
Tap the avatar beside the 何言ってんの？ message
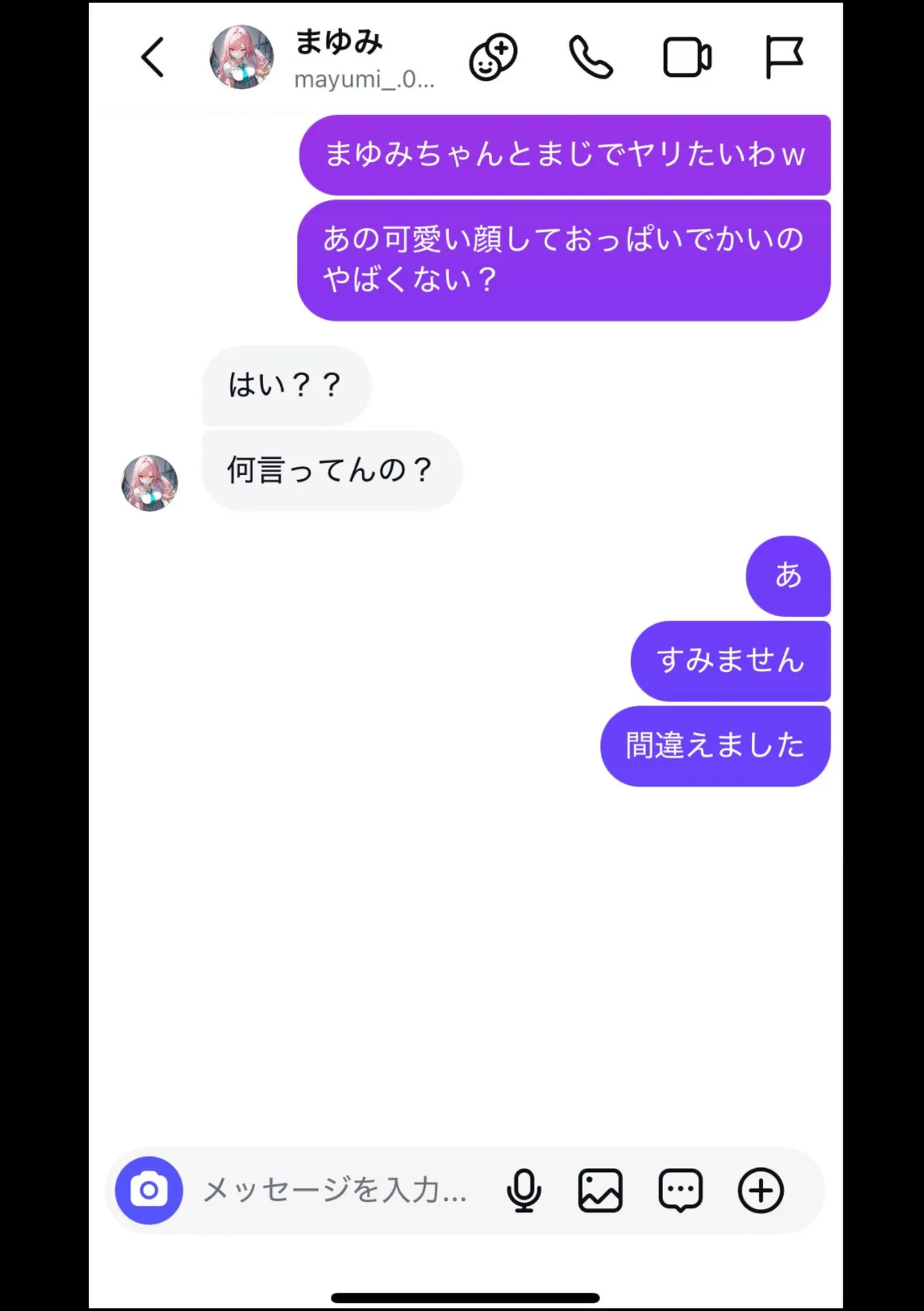pyautogui.click(x=149, y=482)
